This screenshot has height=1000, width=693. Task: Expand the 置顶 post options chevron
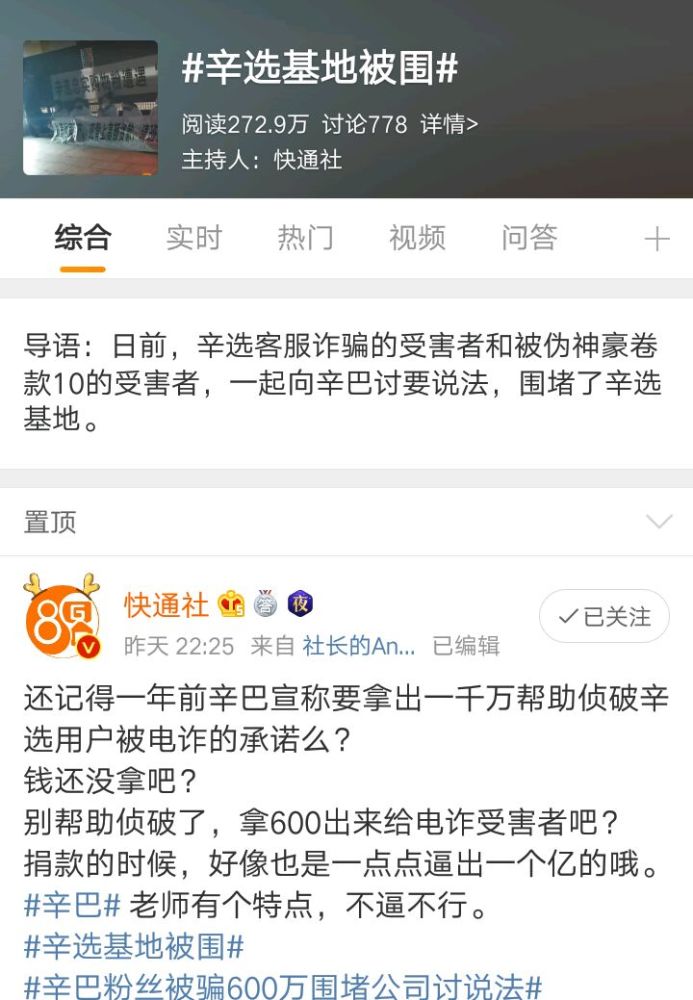click(659, 521)
